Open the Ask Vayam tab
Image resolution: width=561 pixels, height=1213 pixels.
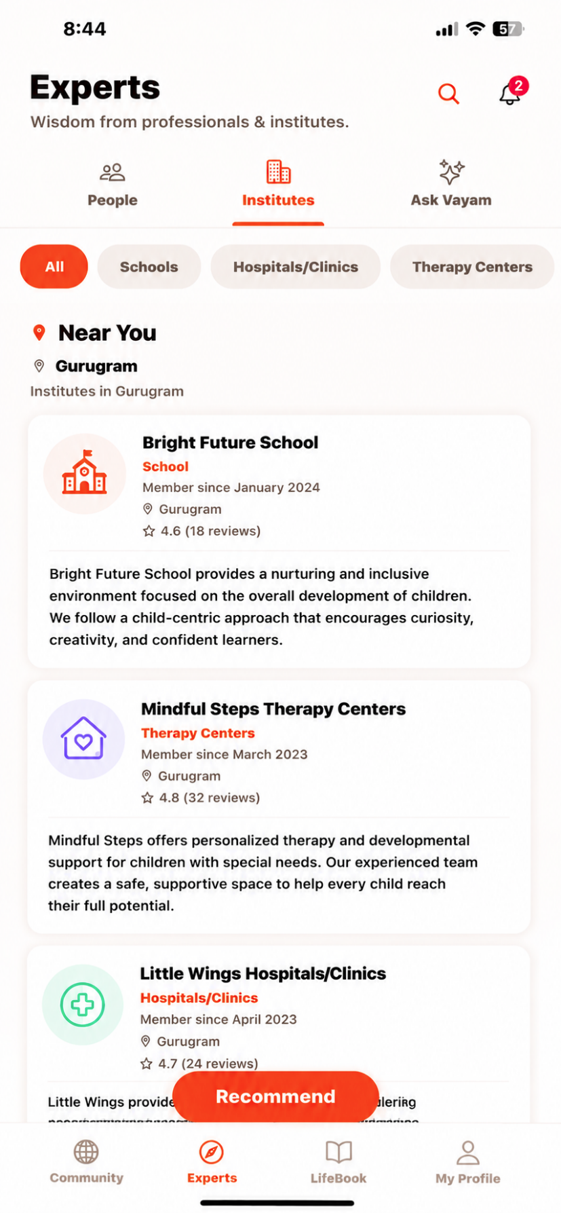pos(451,184)
